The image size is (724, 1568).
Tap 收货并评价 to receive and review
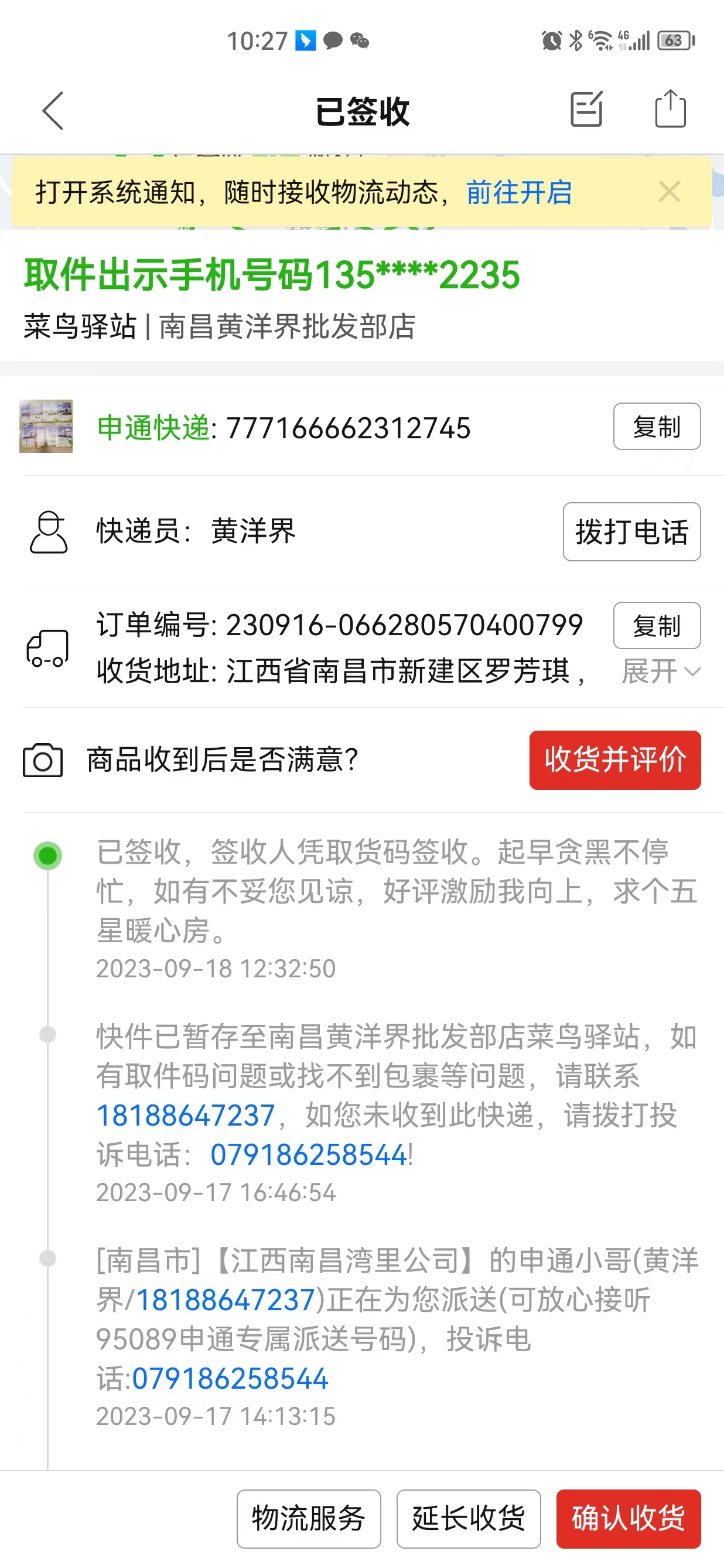click(x=615, y=760)
